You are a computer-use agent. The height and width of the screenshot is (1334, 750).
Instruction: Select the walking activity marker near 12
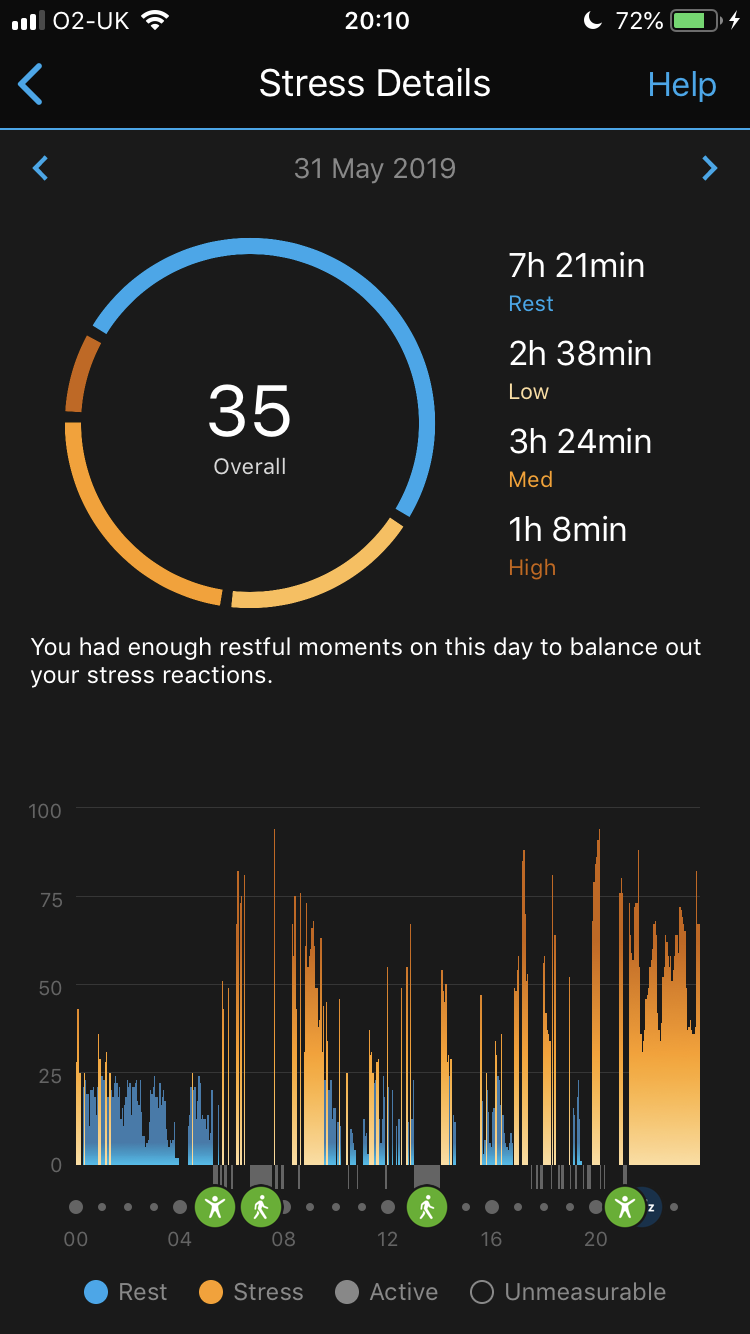pyautogui.click(x=427, y=1207)
